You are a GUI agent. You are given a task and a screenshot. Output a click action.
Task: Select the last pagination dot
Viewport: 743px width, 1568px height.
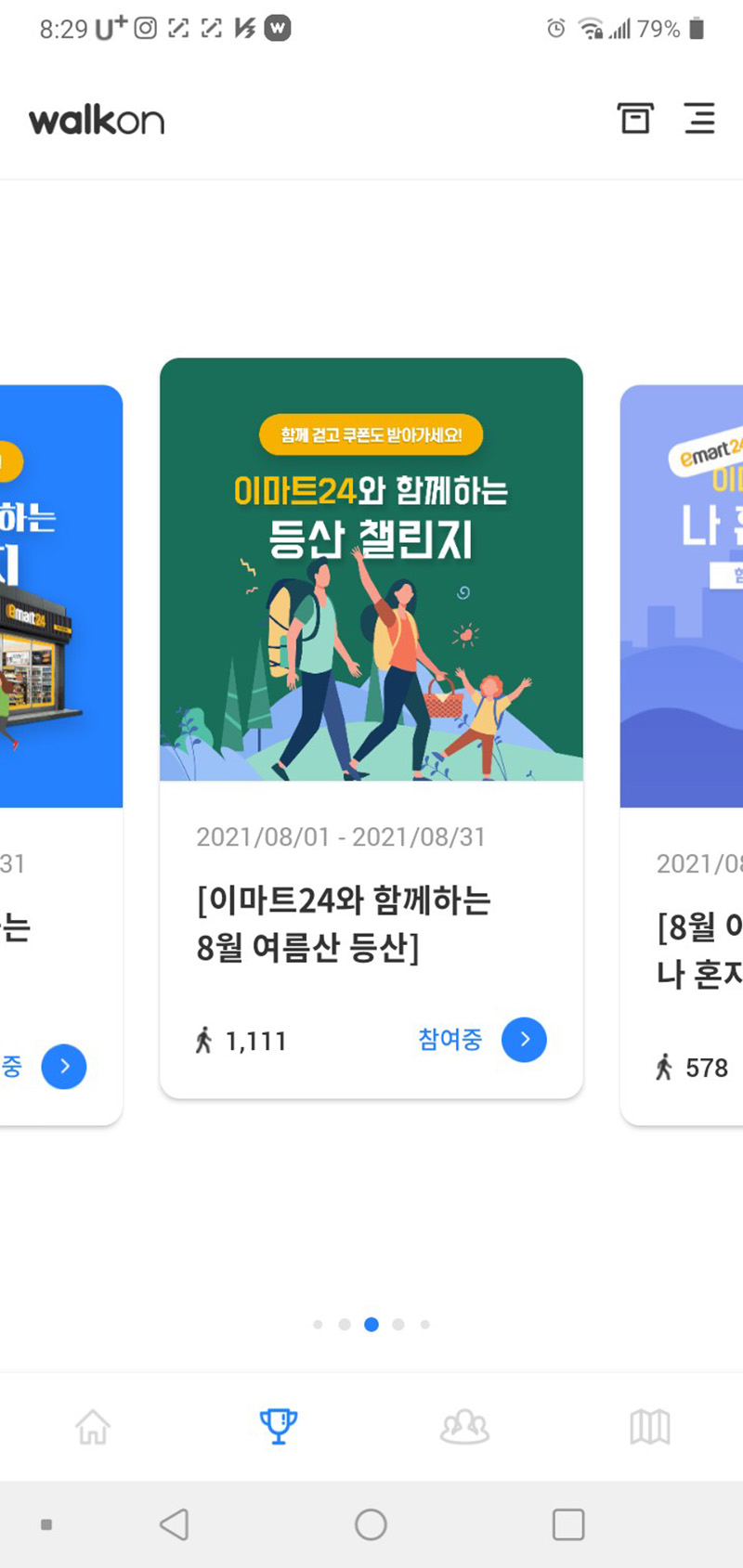tap(425, 1325)
